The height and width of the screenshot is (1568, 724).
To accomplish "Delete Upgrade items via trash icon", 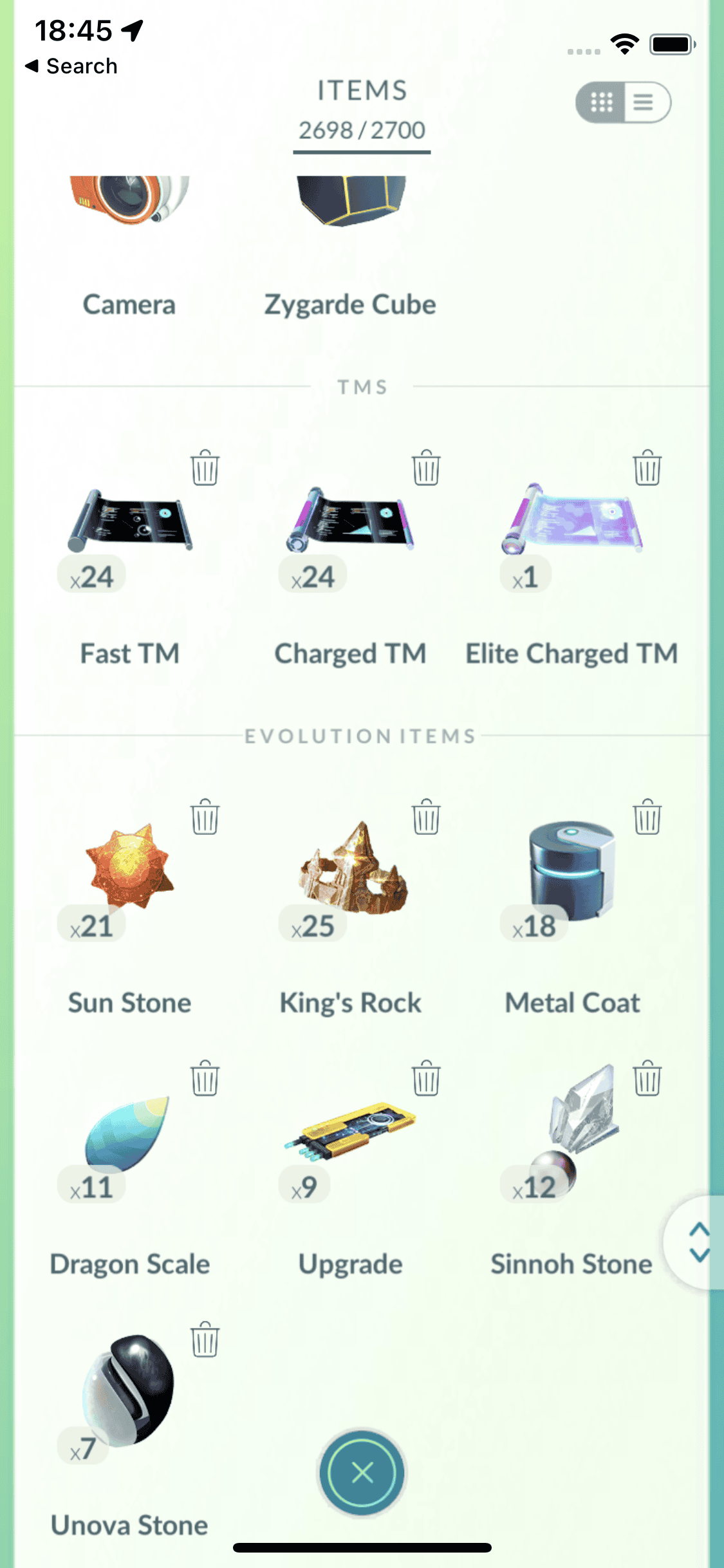I will [426, 1079].
